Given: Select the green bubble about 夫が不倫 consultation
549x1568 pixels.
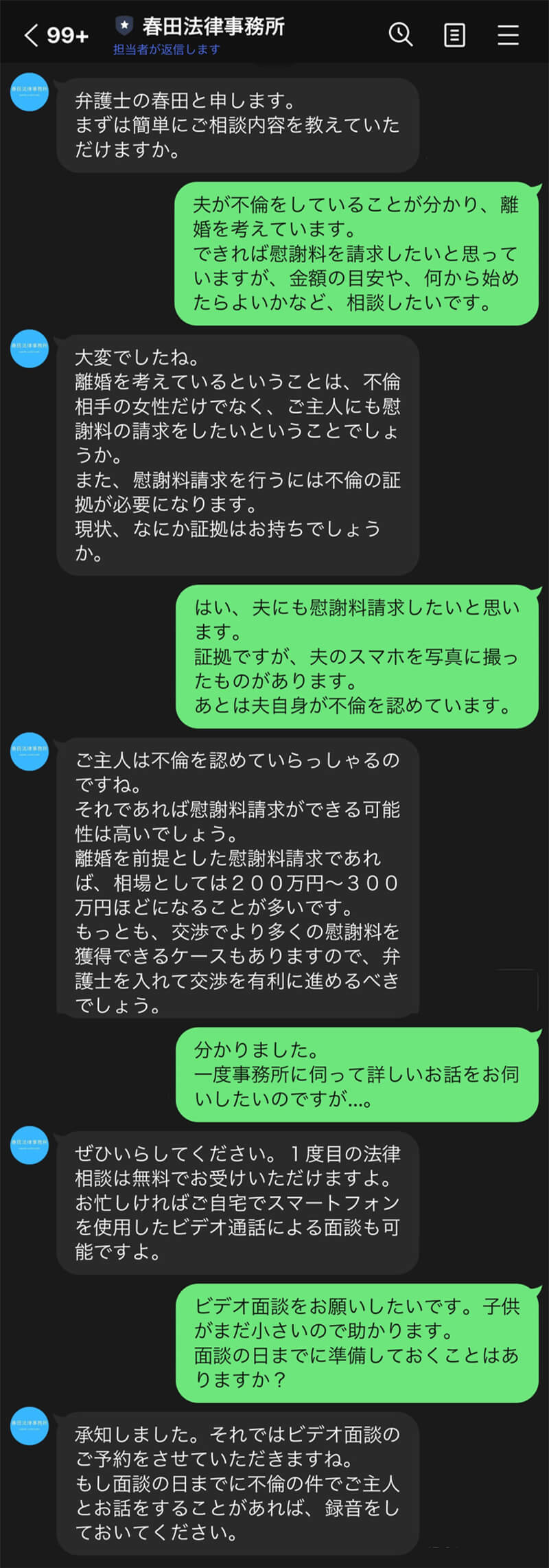Looking at the screenshot, I should 357,251.
